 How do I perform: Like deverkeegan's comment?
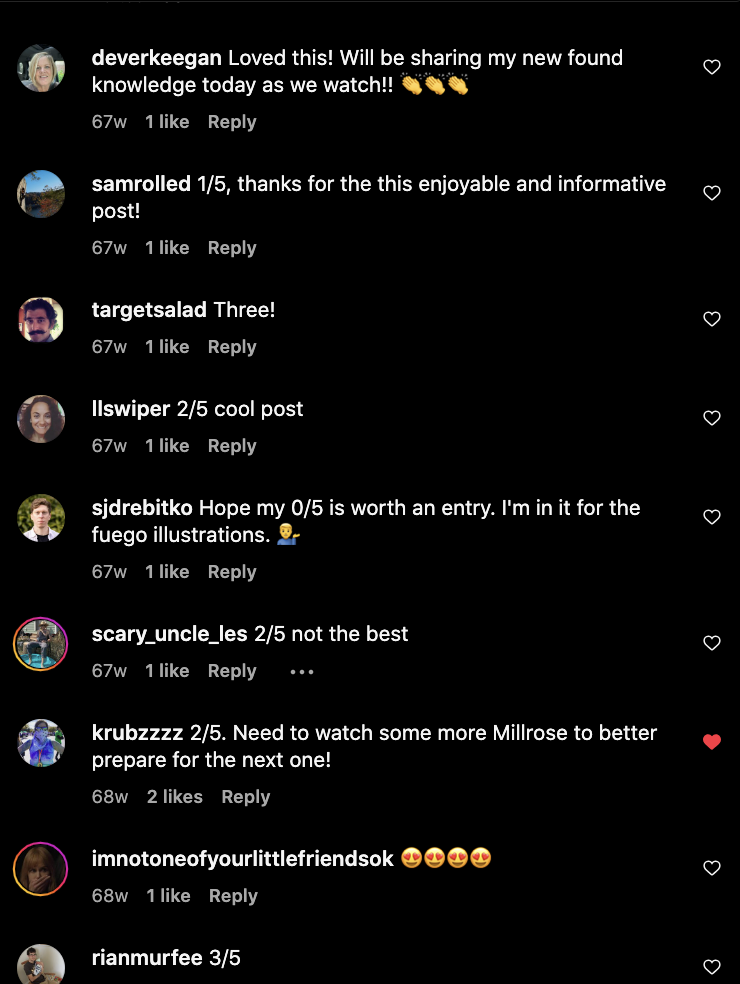coord(712,67)
